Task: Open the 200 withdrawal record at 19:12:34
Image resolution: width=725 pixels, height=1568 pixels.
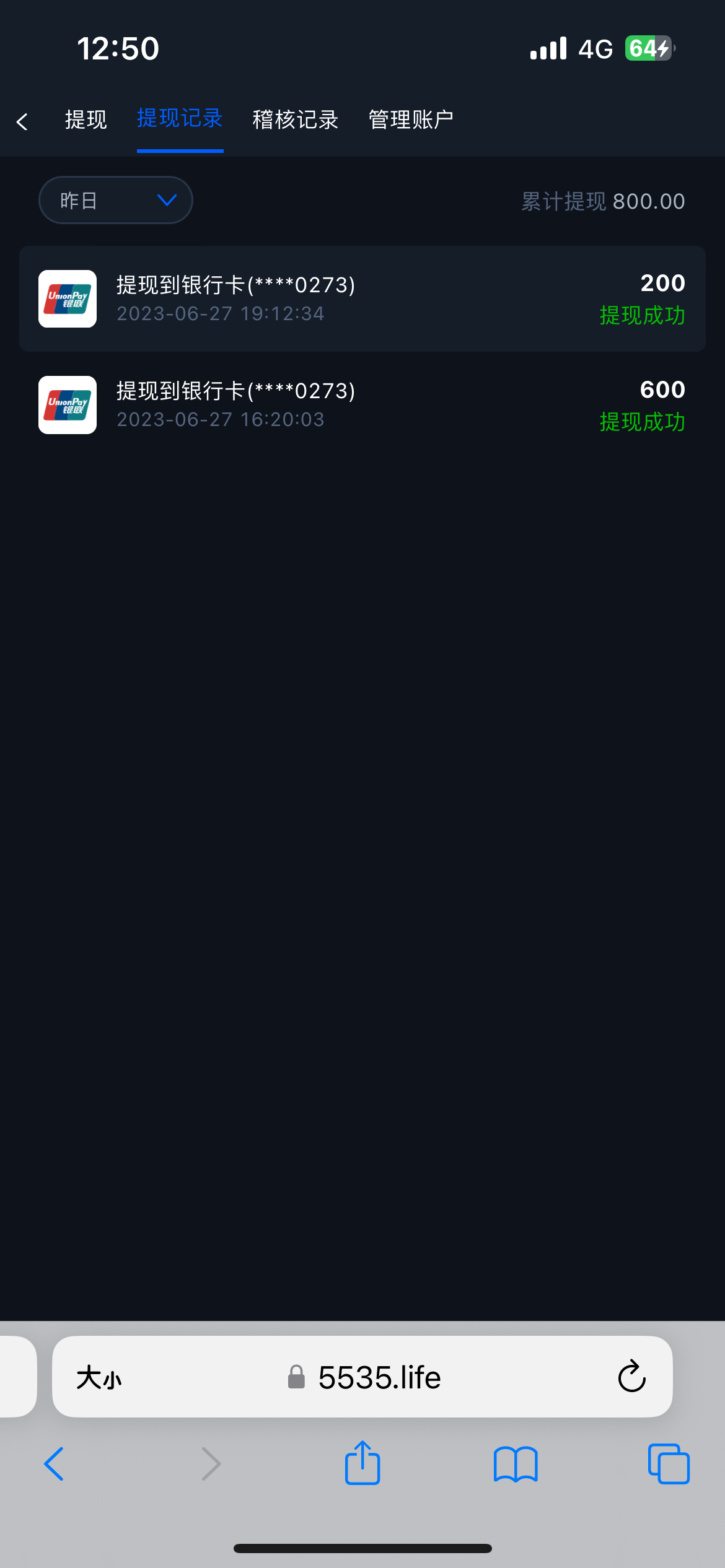Action: click(362, 299)
